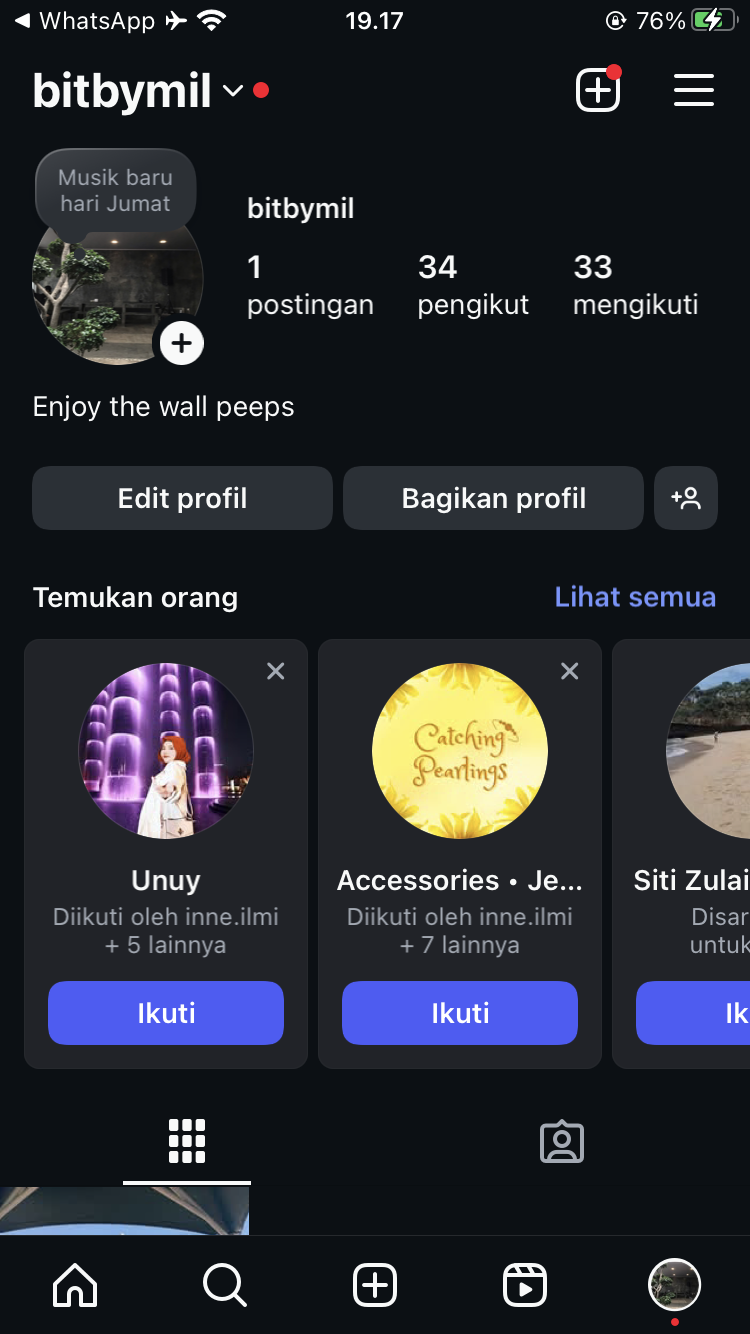Toggle the discover people icon button
Viewport: 750px width, 1334px height.
coord(686,498)
